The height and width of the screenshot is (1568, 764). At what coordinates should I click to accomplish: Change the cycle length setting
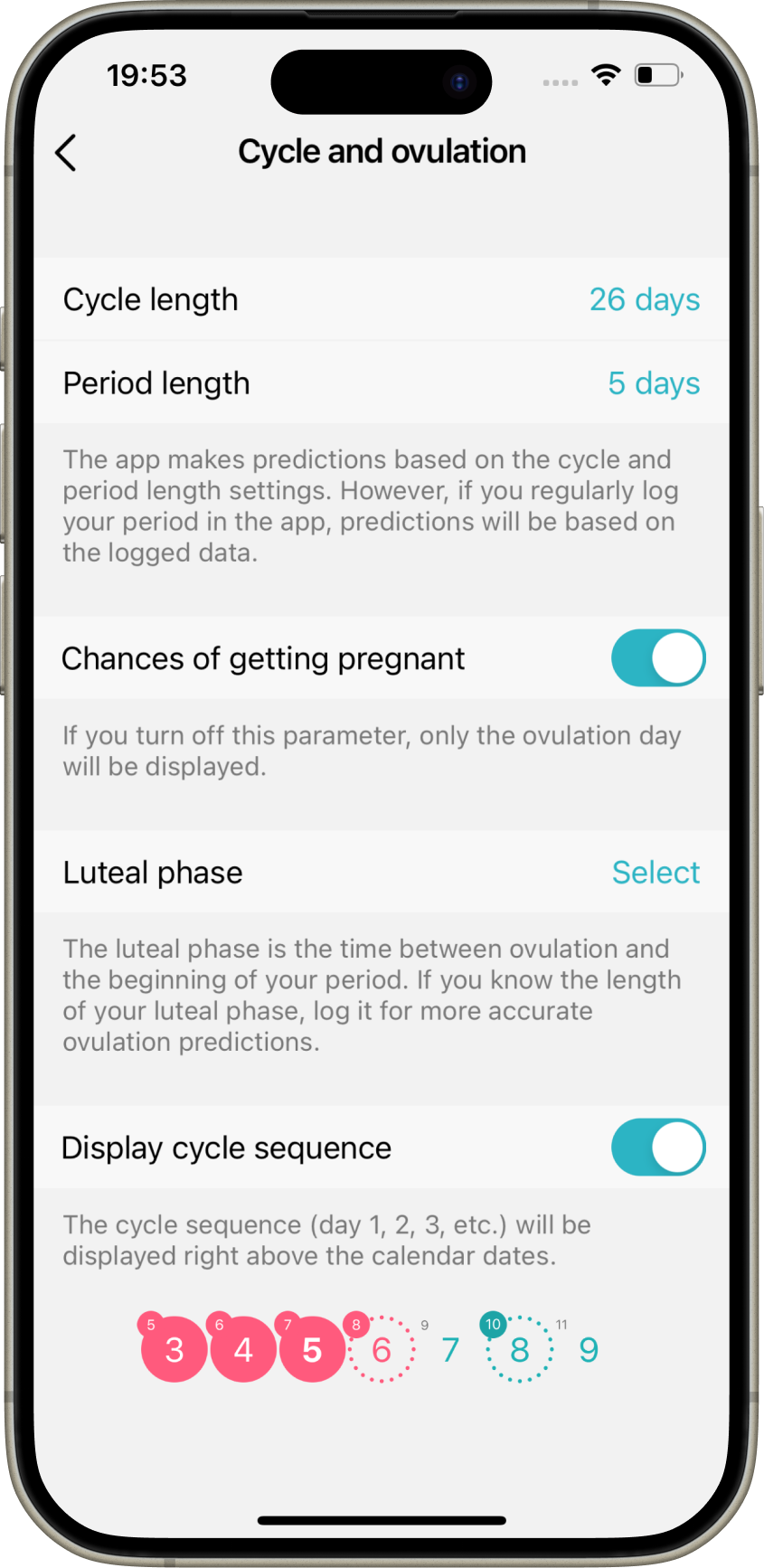644,299
